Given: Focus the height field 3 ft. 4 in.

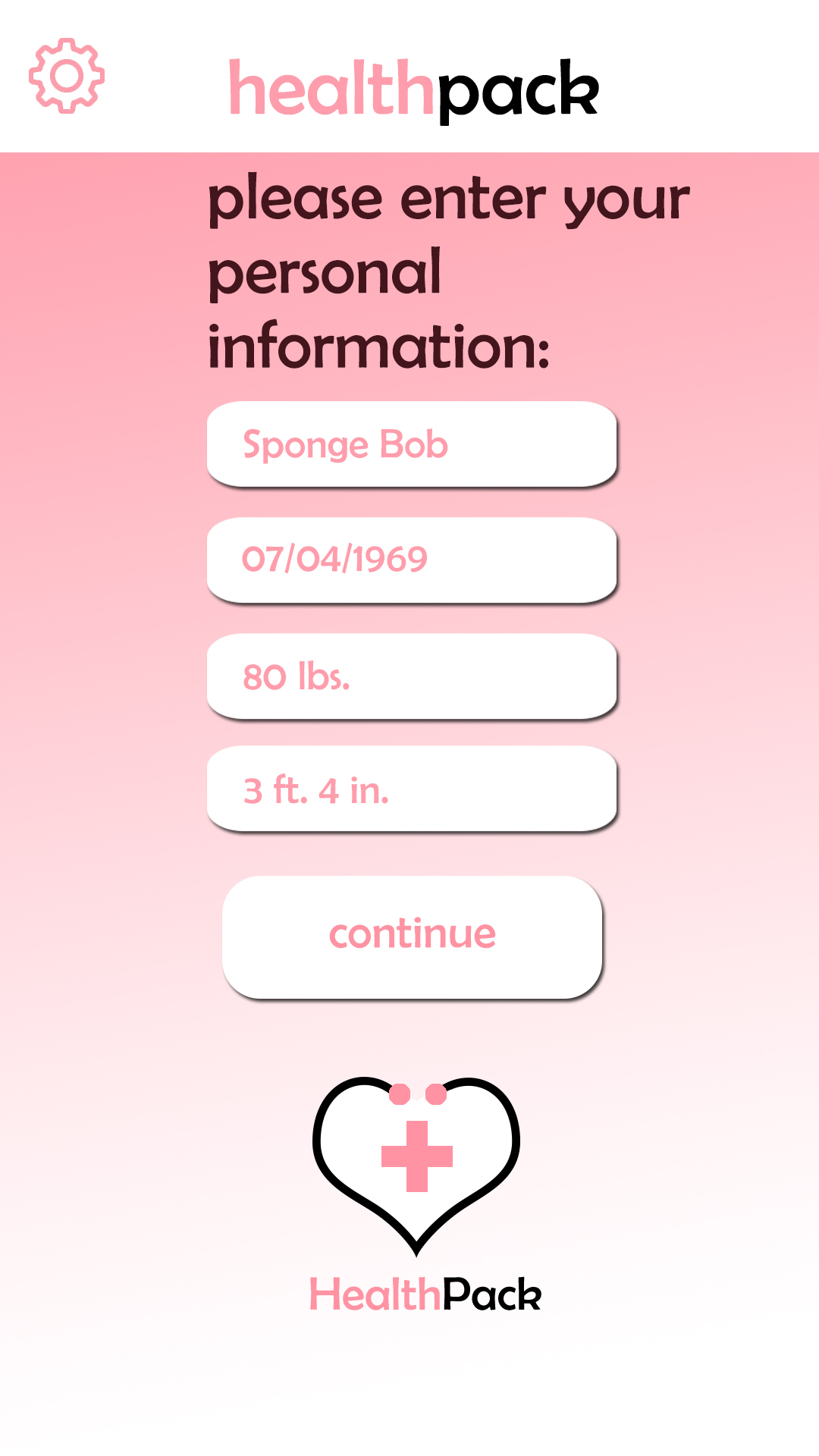Looking at the screenshot, I should pos(412,789).
